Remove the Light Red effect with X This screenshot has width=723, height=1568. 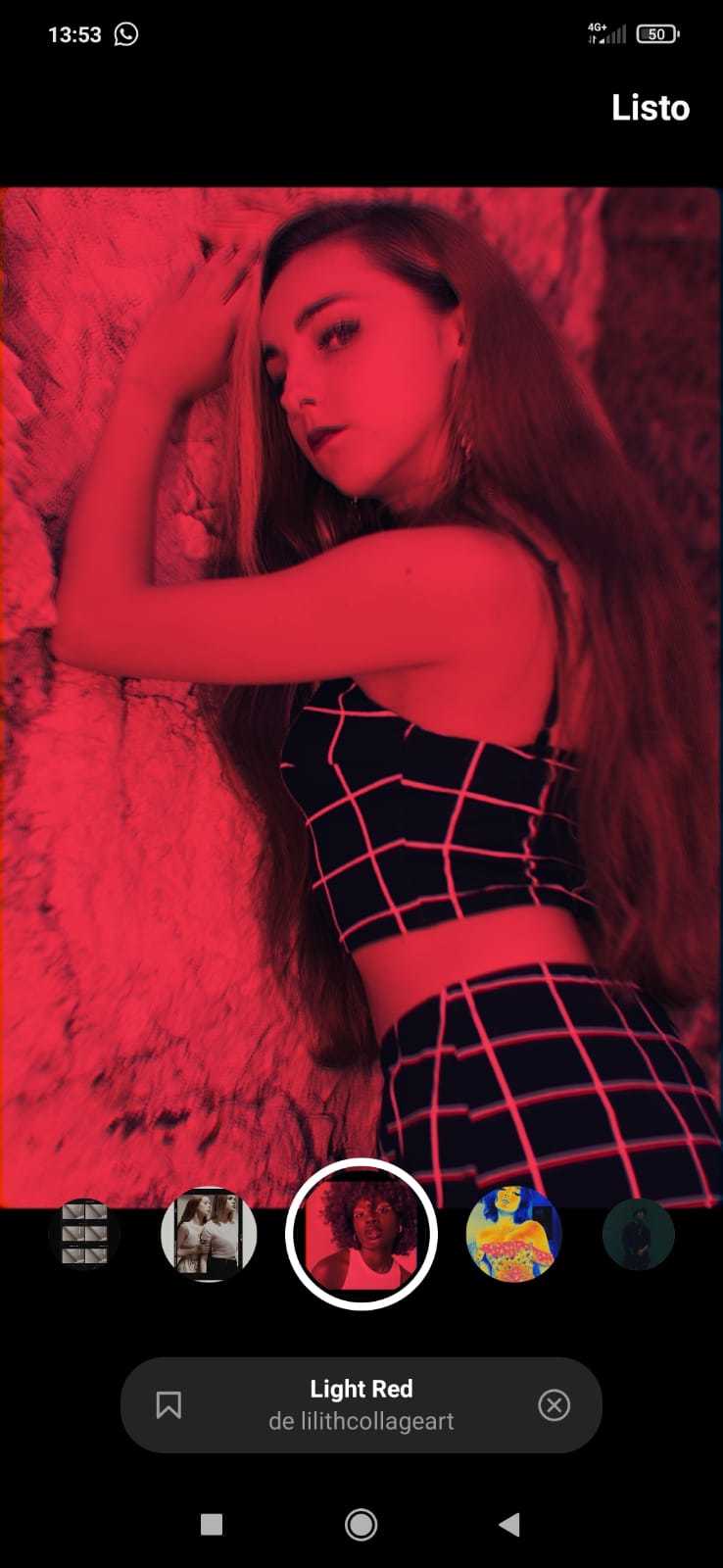point(554,1405)
